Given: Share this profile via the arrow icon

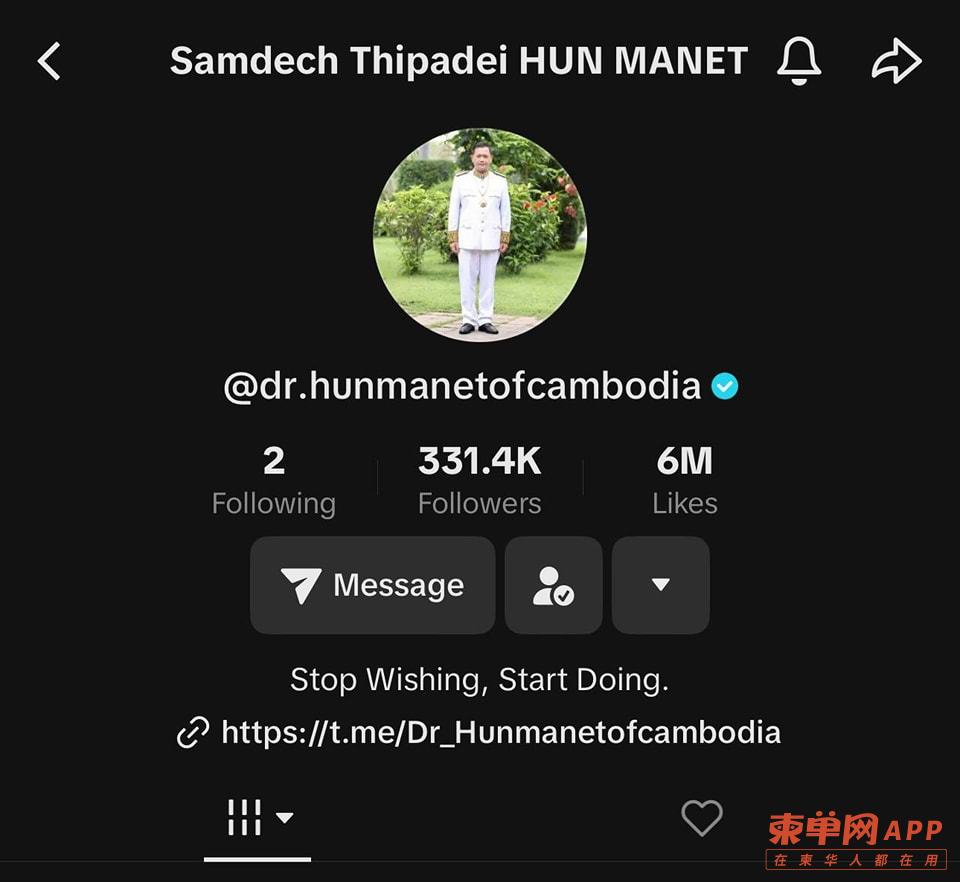Looking at the screenshot, I should pos(895,62).
